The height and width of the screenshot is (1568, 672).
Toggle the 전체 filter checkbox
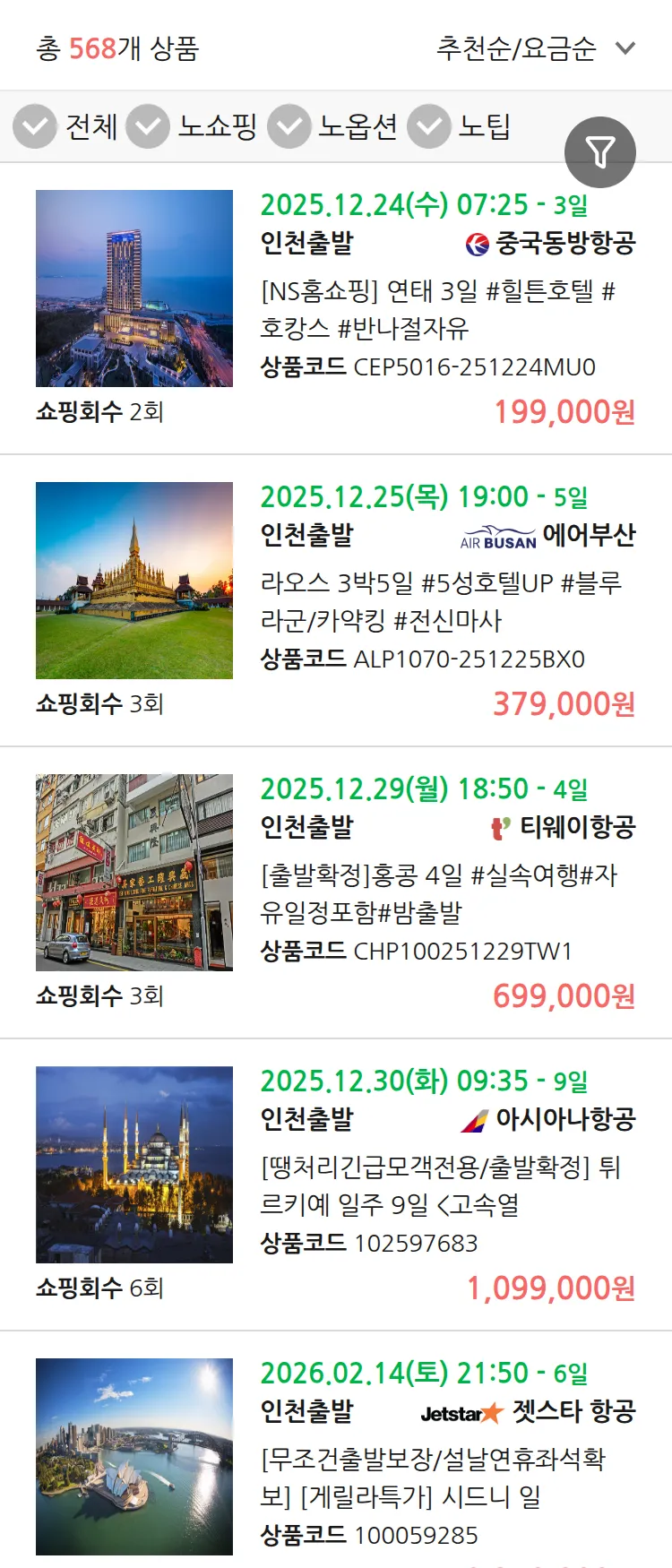pyautogui.click(x=34, y=127)
